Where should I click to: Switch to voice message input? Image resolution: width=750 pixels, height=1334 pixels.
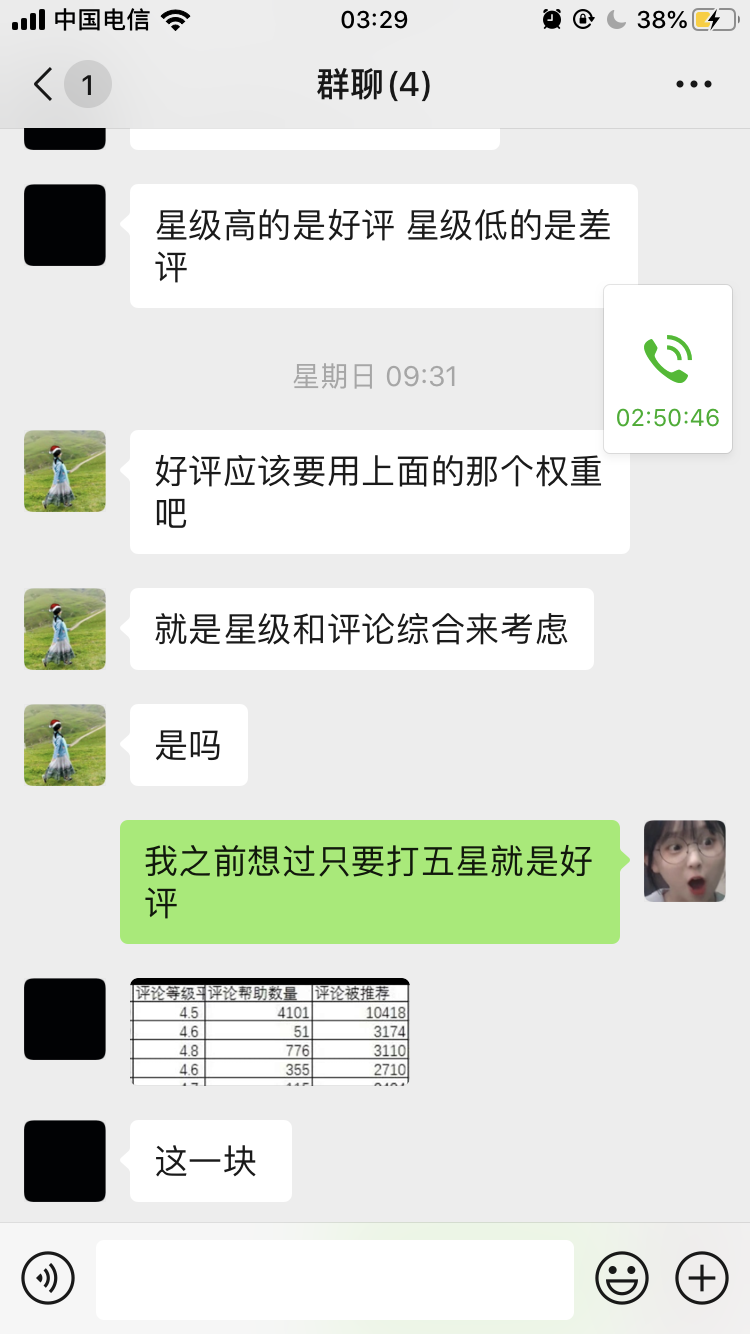pyautogui.click(x=48, y=1278)
